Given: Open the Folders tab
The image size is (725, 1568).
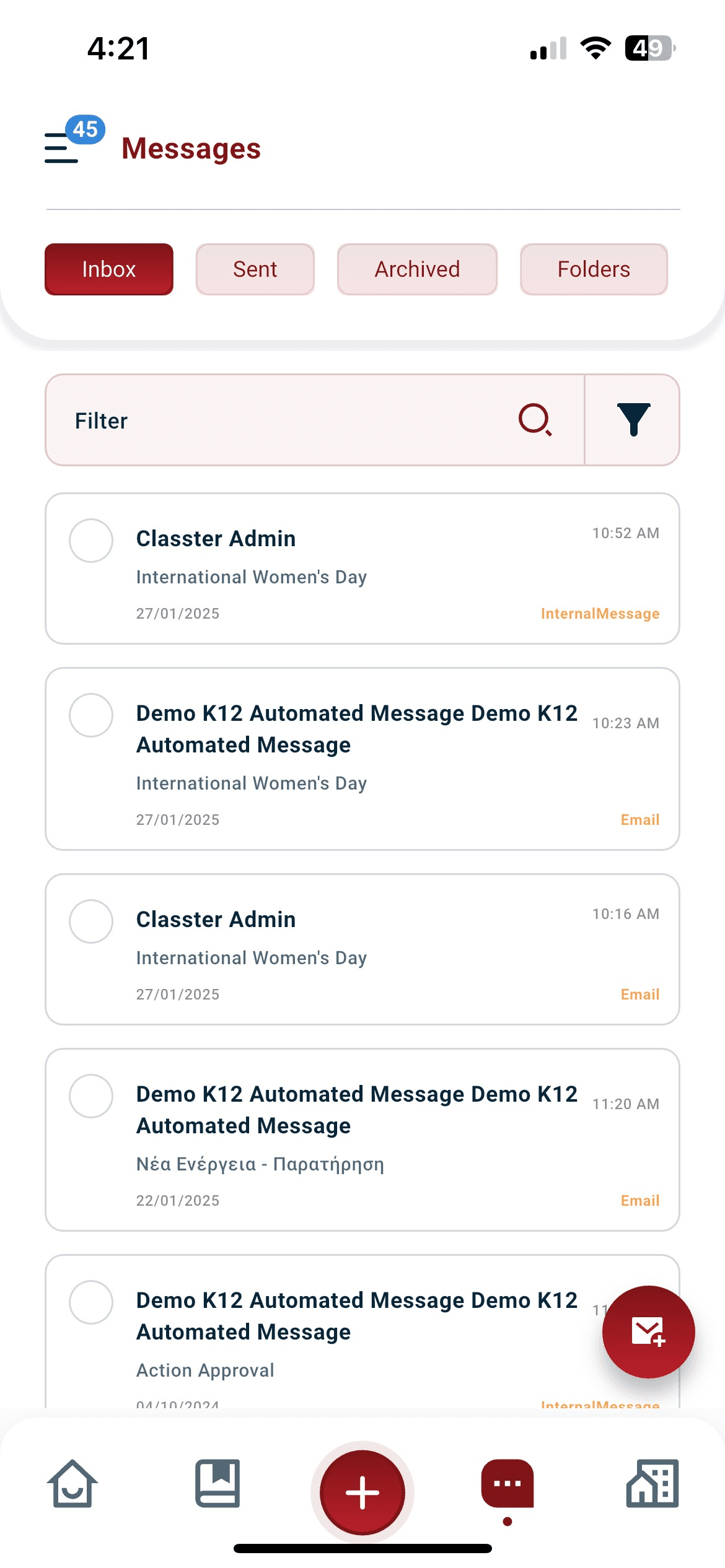Looking at the screenshot, I should (x=594, y=269).
